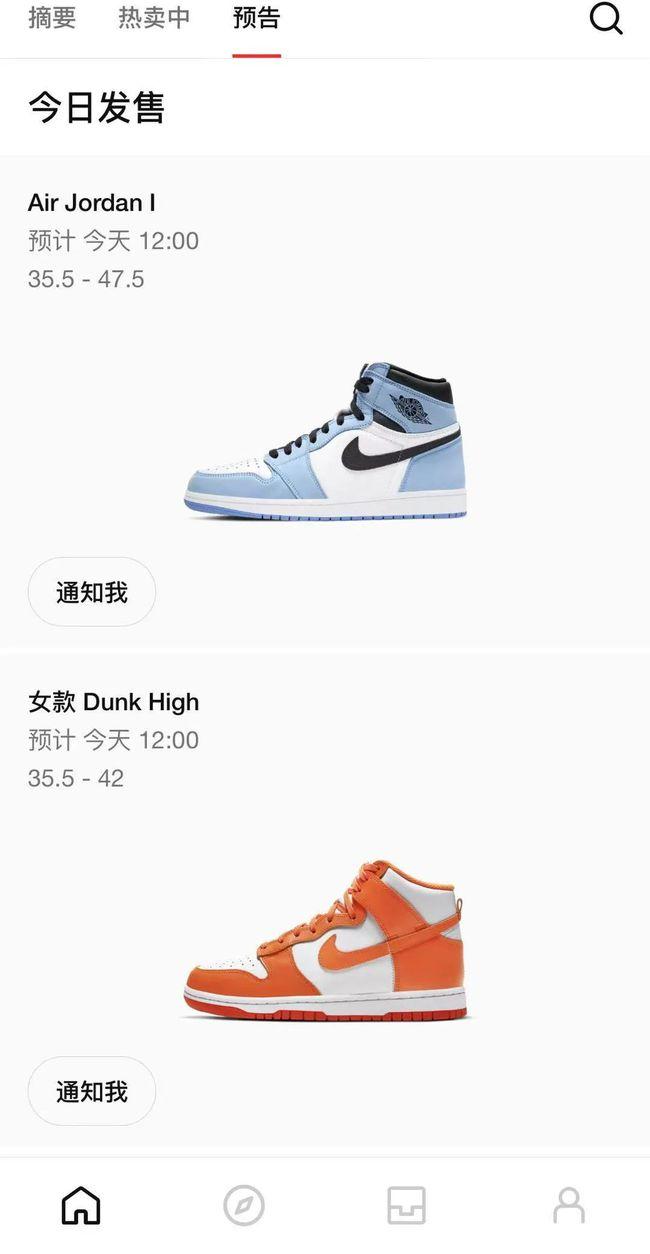
Task: Switch to the 热卖中 tab
Action: point(154,18)
